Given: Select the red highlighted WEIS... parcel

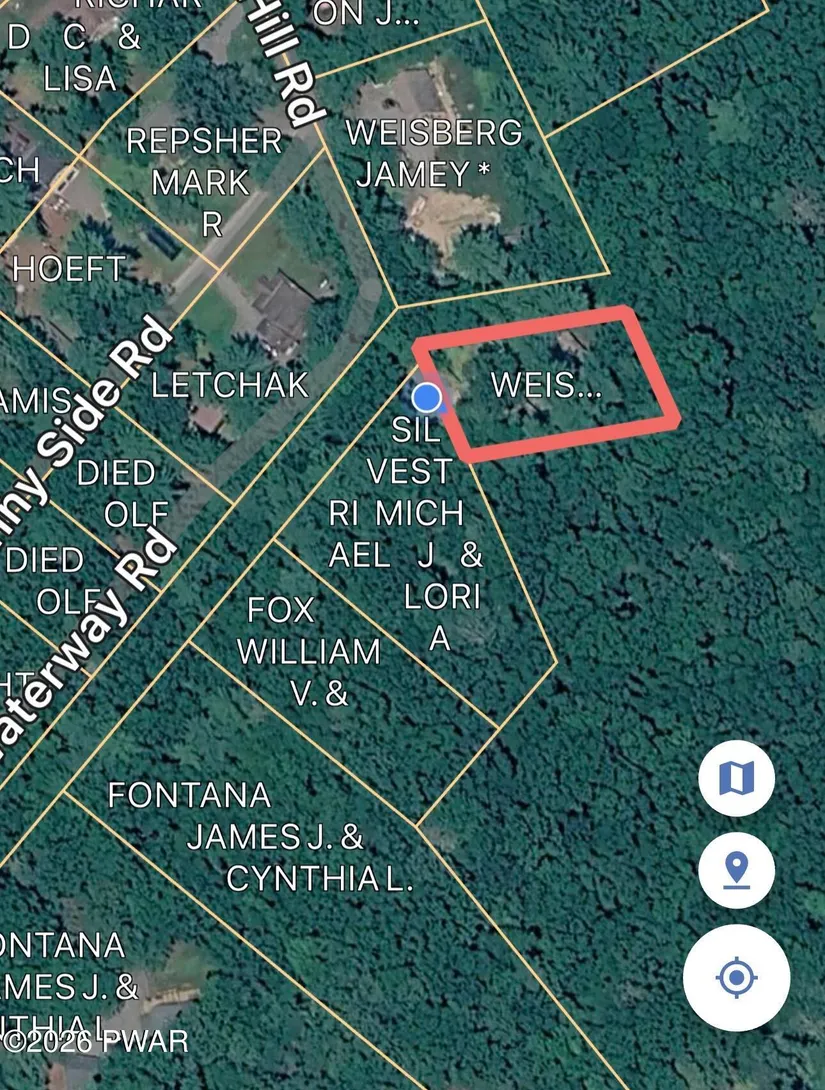Looking at the screenshot, I should tap(546, 386).
